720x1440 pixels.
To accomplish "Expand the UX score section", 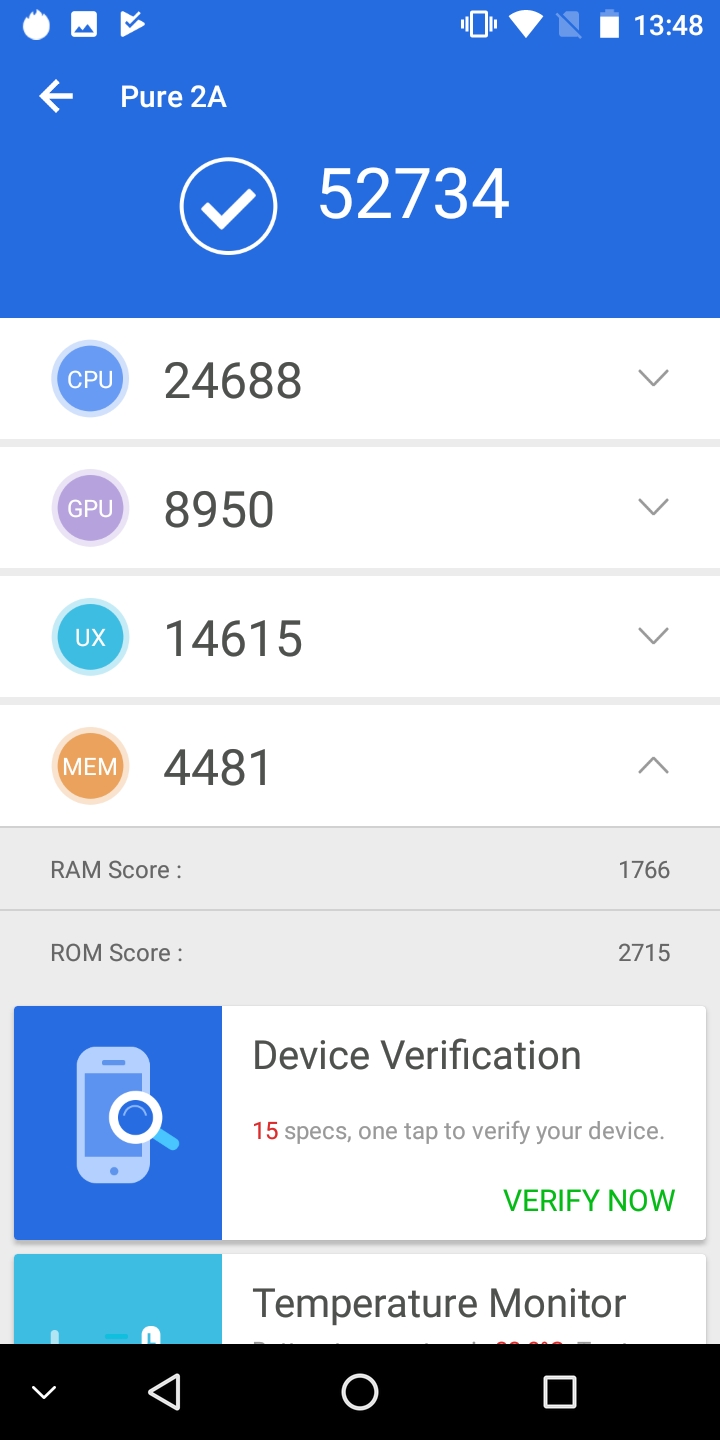I will coord(653,636).
